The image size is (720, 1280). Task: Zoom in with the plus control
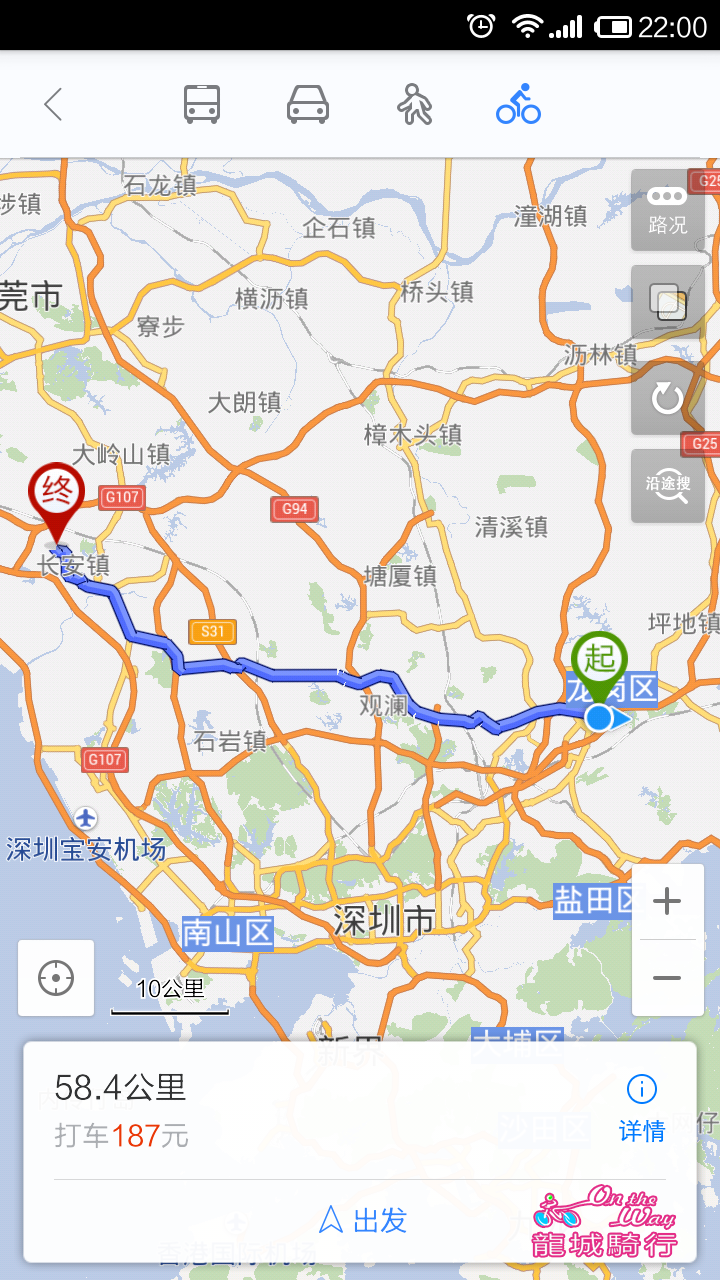coord(667,901)
